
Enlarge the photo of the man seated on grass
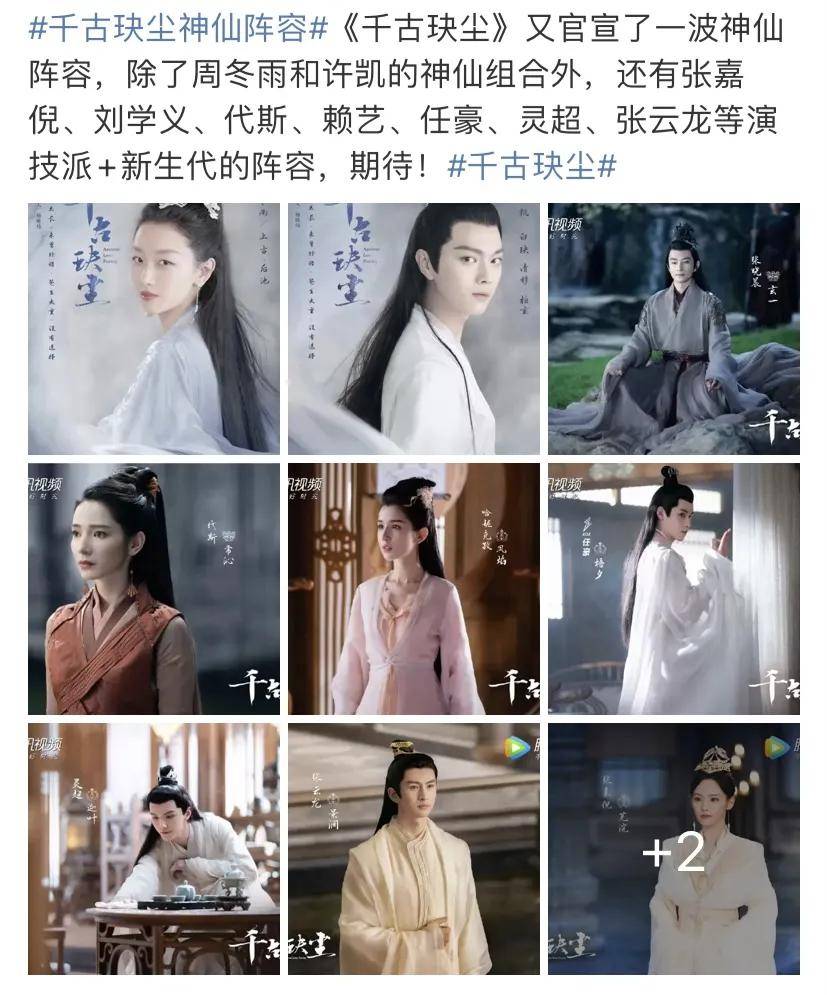[x=674, y=329]
